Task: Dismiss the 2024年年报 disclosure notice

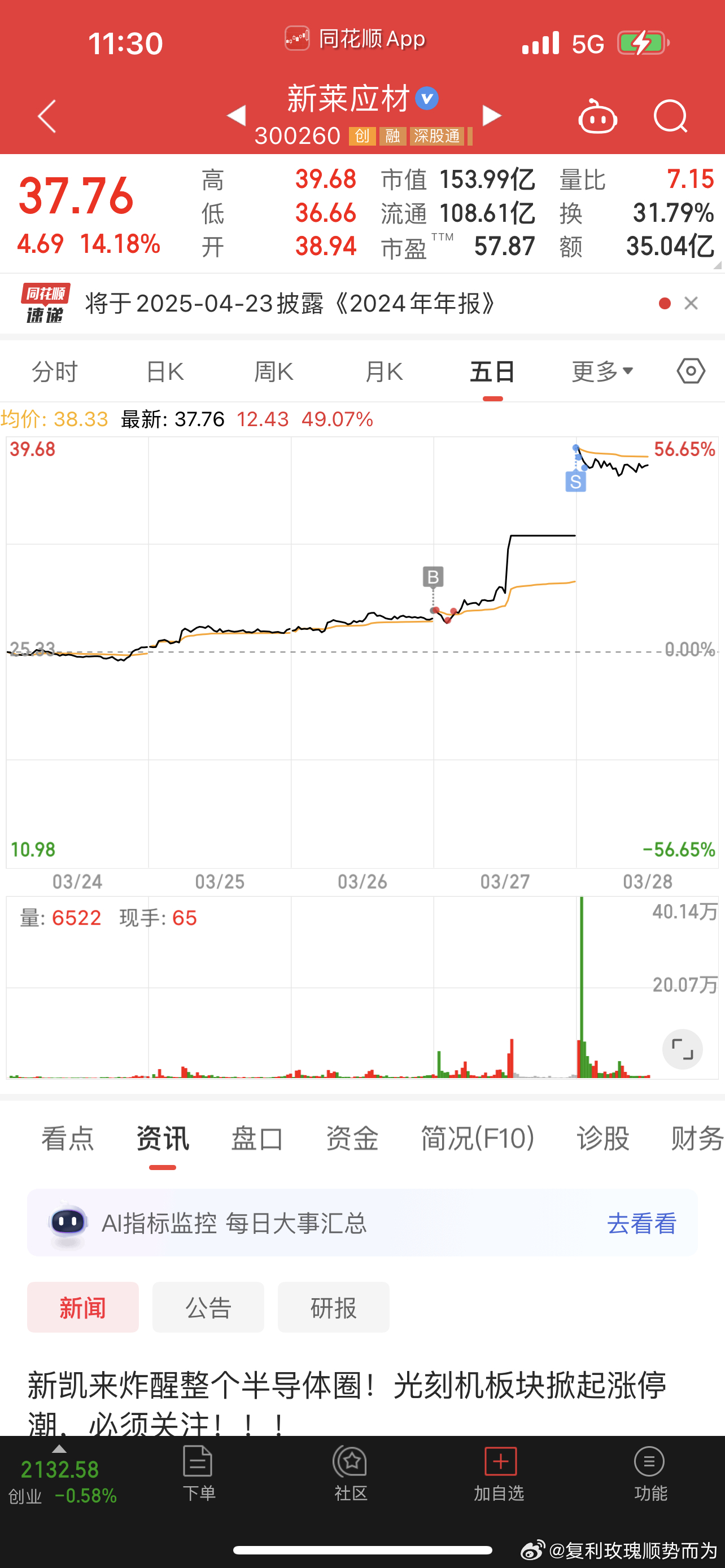Action: pos(691,303)
